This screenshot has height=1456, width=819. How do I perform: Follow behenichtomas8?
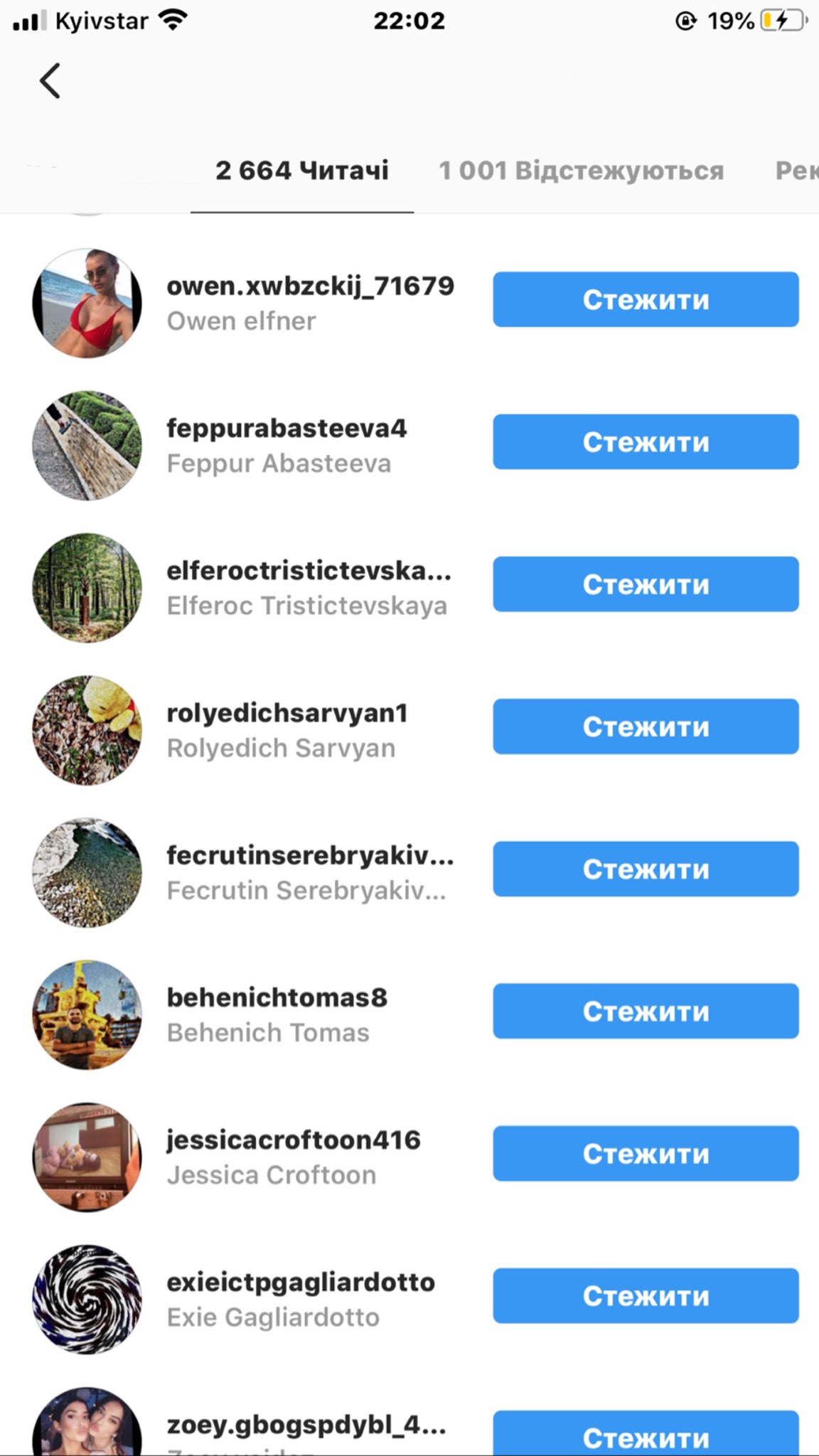point(646,1011)
